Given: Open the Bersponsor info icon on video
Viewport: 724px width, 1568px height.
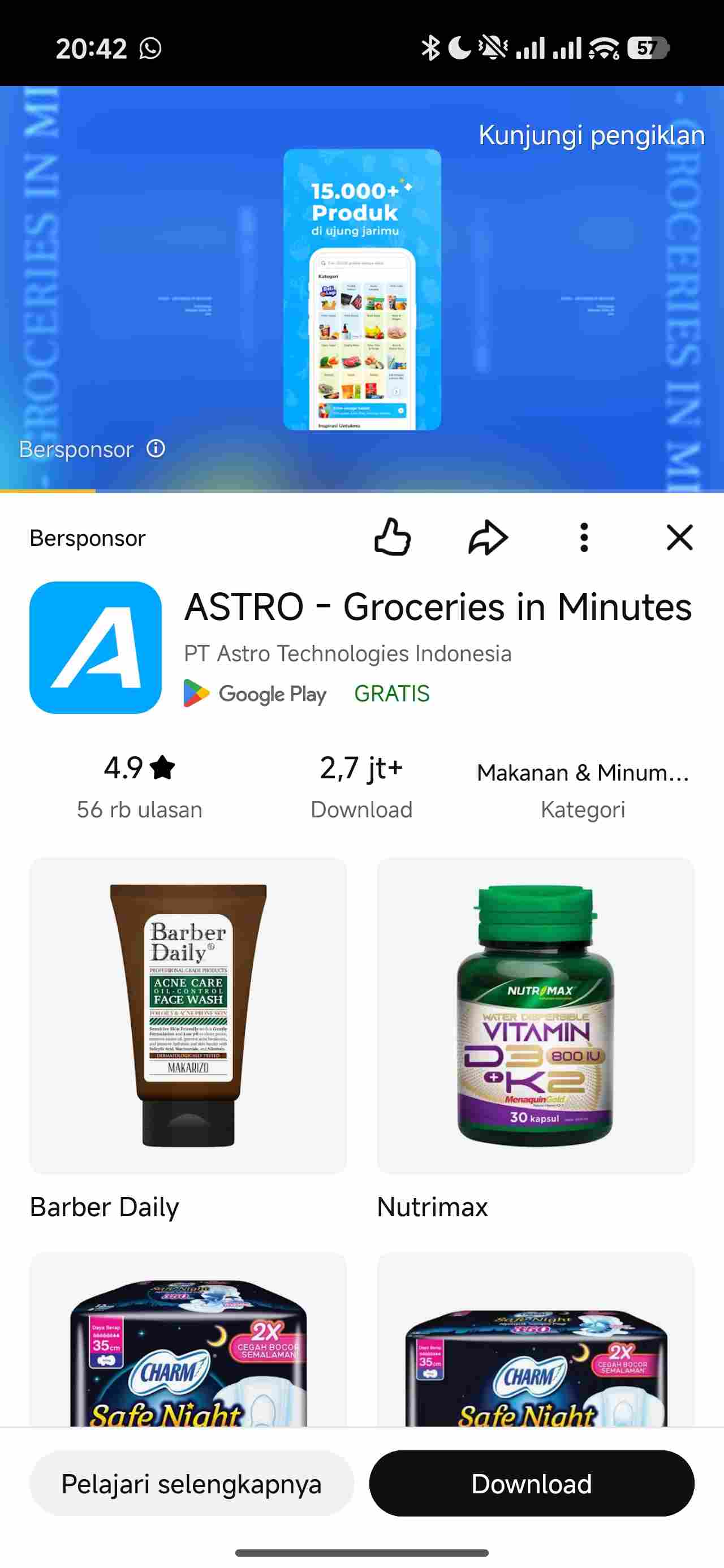Looking at the screenshot, I should click(x=156, y=449).
